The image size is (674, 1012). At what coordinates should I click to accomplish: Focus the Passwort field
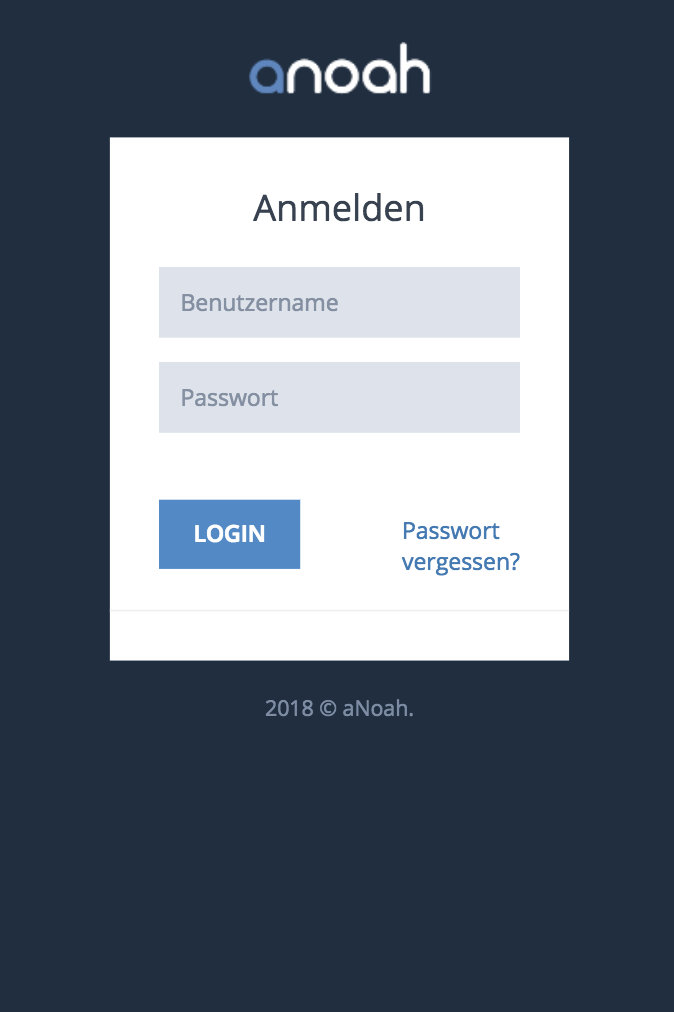[x=339, y=397]
